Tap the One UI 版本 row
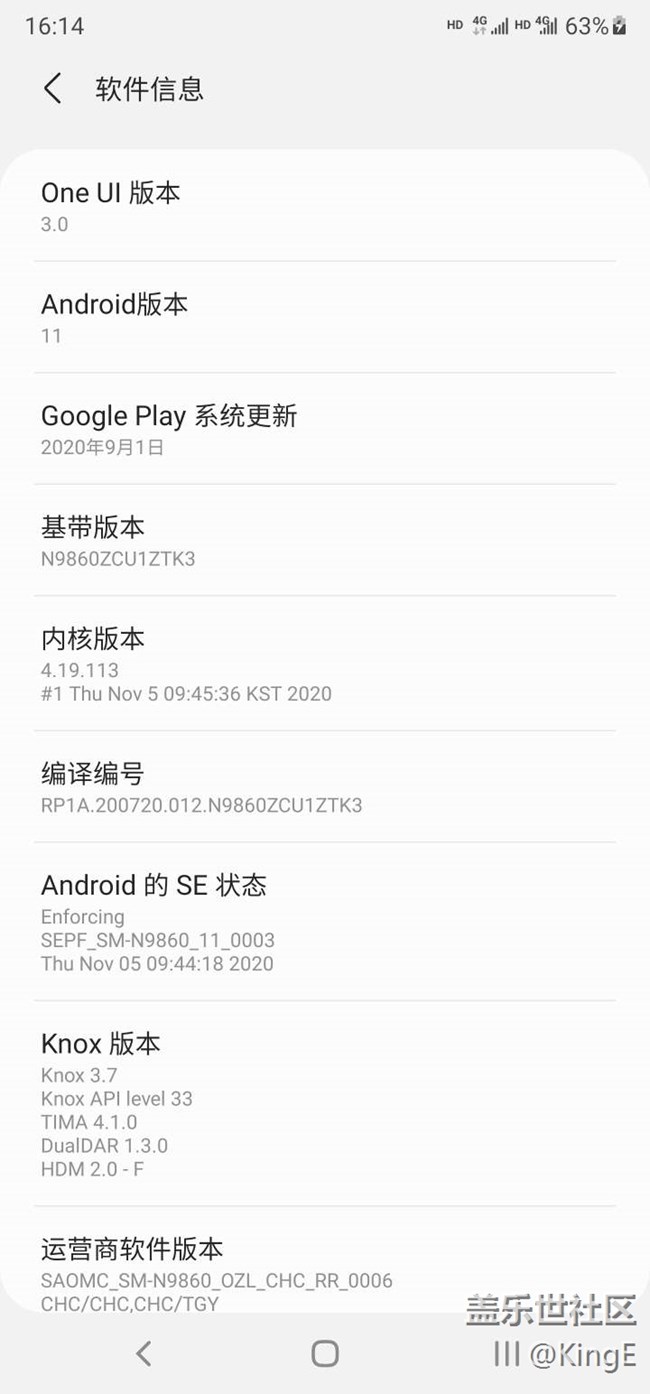The height and width of the screenshot is (1394, 650). [324, 206]
